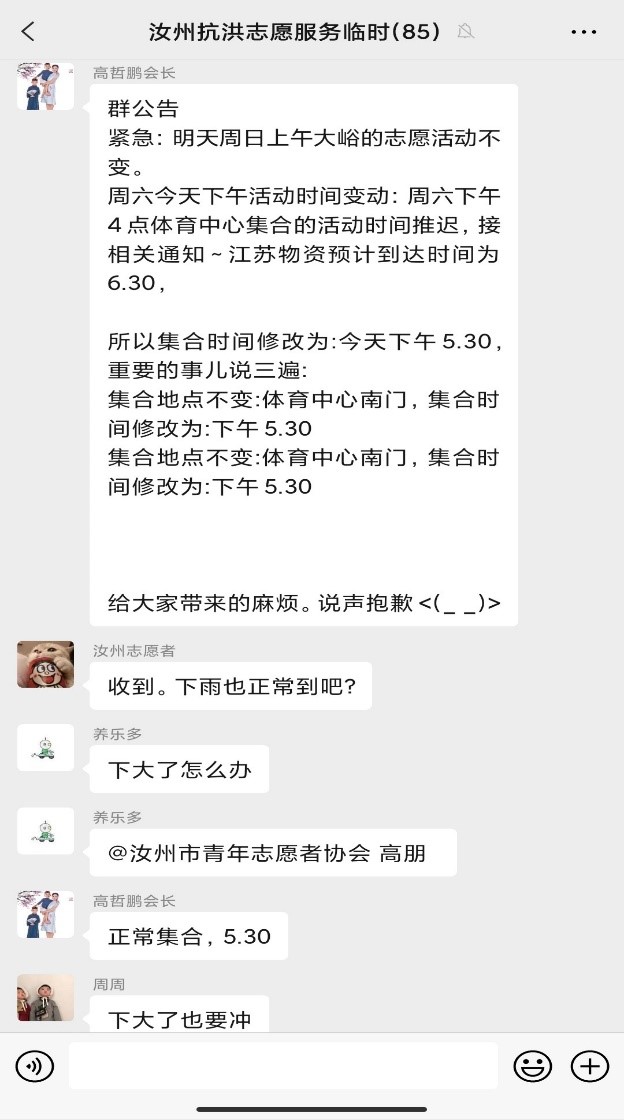This screenshot has height=1120, width=624.
Task: Open 高哲鹏会长's avatar beside 群公告 message
Action: pyautogui.click(x=45, y=86)
